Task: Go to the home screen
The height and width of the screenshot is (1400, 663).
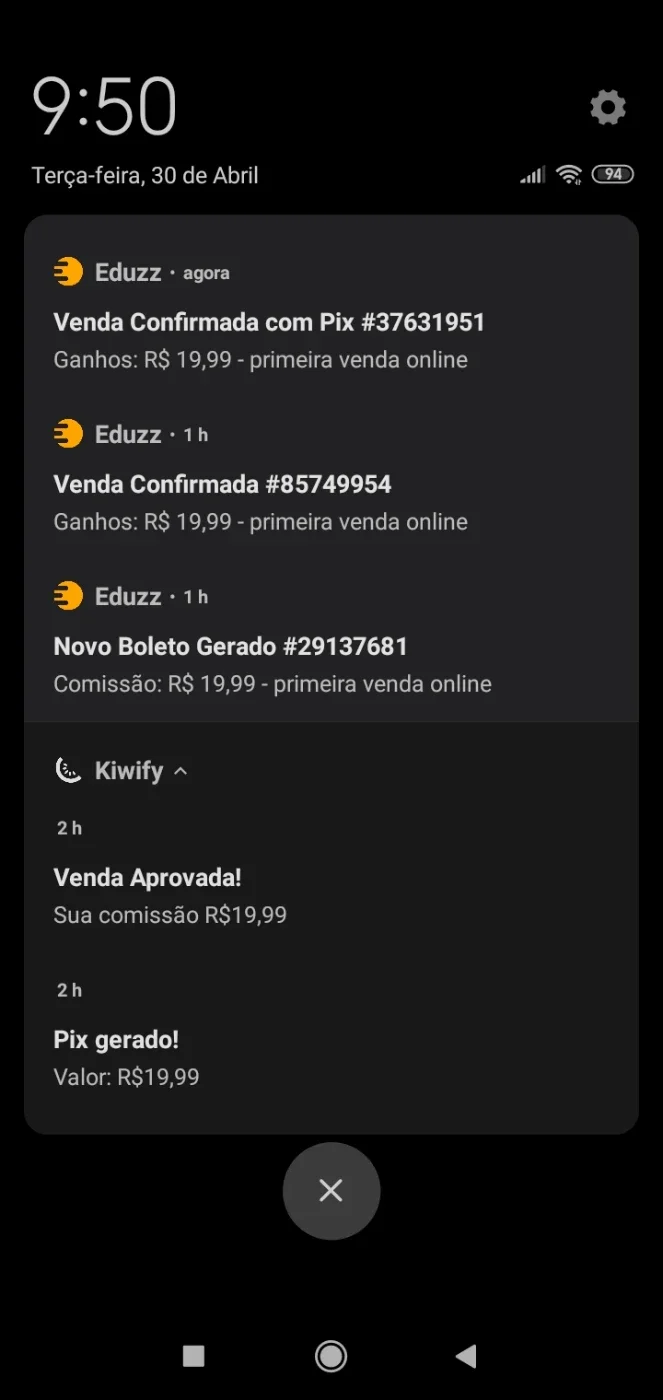Action: pos(331,1356)
